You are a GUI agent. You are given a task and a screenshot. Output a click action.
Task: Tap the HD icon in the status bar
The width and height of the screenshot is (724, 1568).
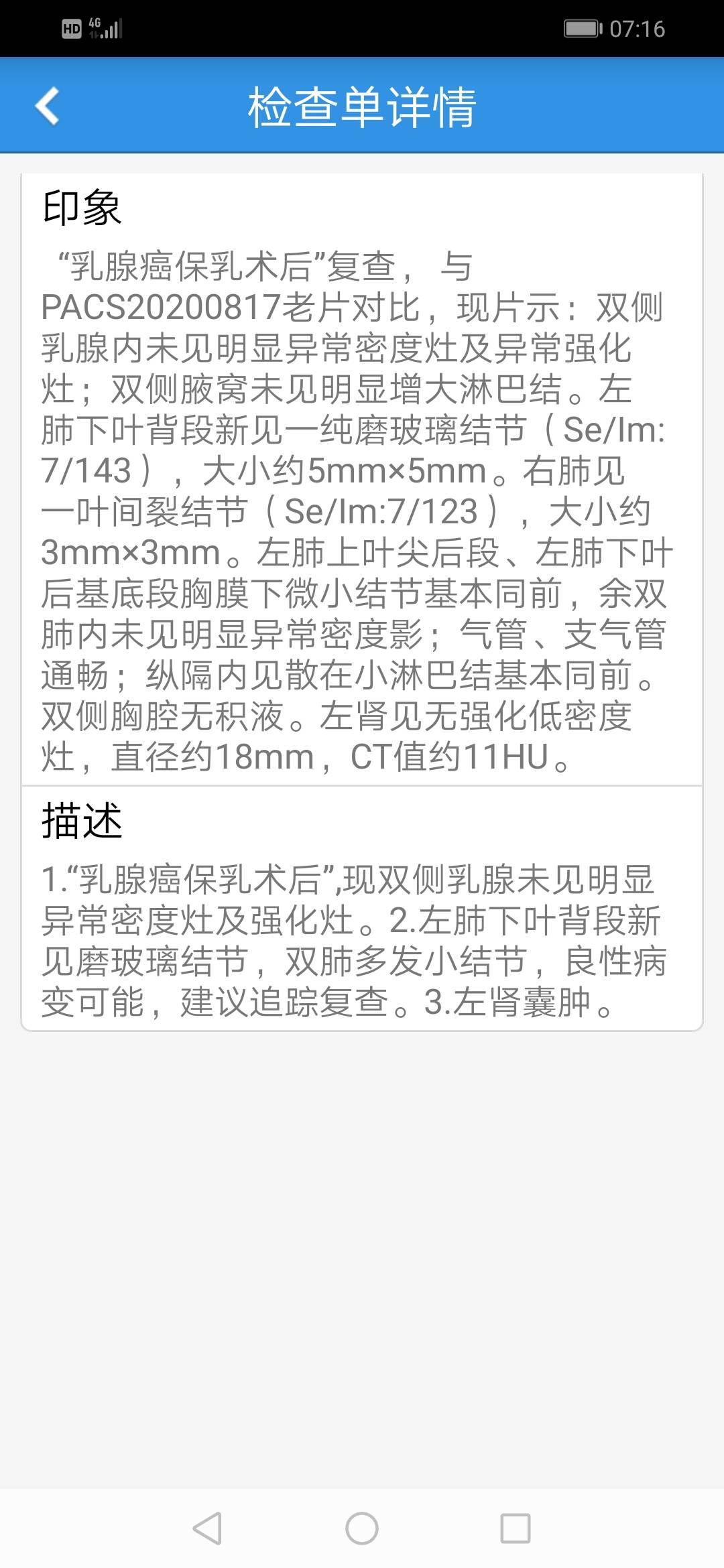[70, 28]
